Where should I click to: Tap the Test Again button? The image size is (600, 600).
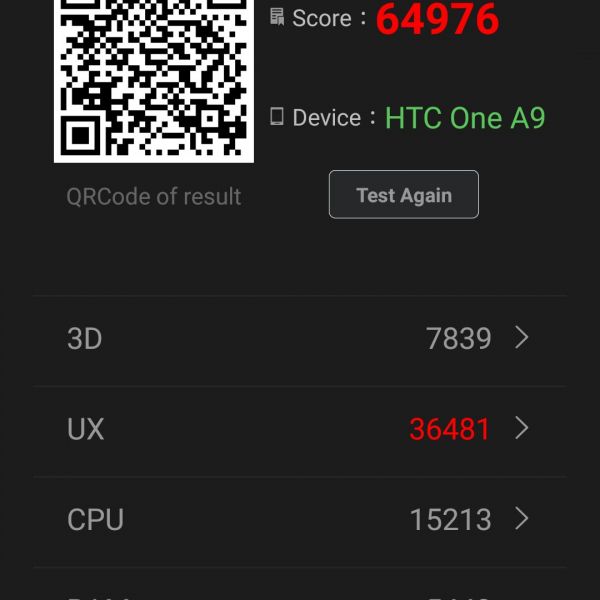[403, 195]
